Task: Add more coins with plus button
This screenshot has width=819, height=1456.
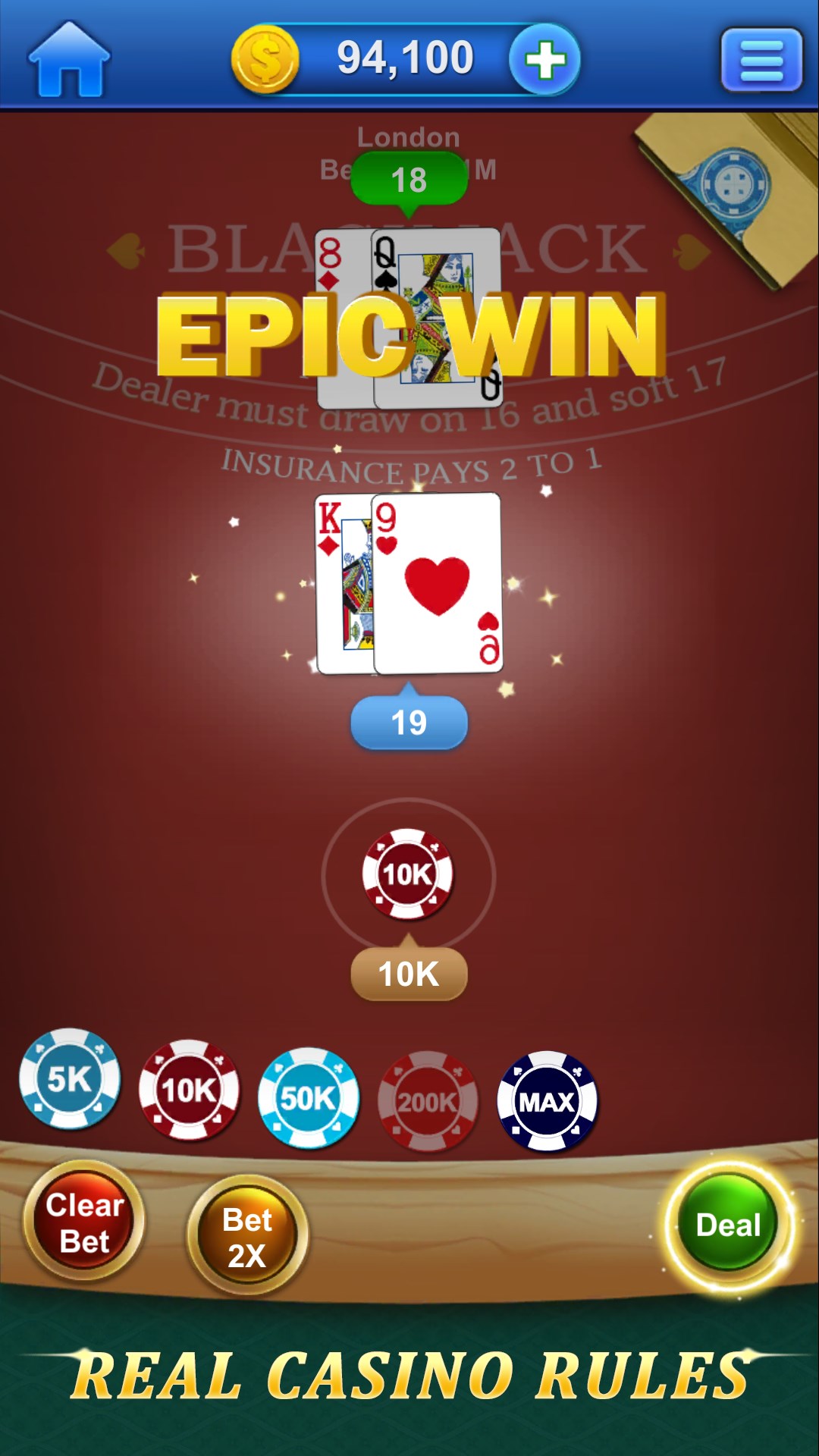Action: pyautogui.click(x=544, y=60)
